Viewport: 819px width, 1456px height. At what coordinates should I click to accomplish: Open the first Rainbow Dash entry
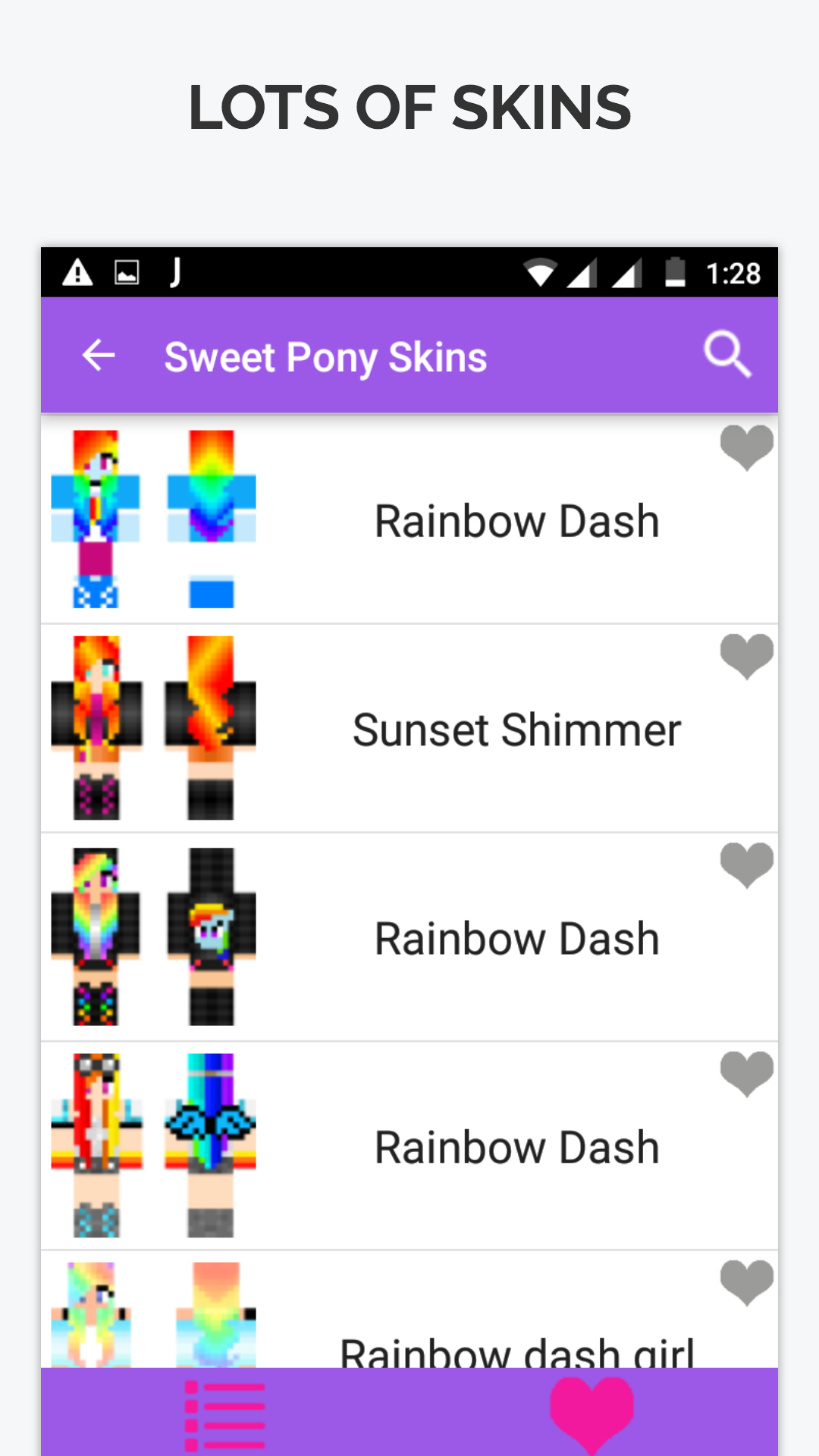click(x=516, y=519)
